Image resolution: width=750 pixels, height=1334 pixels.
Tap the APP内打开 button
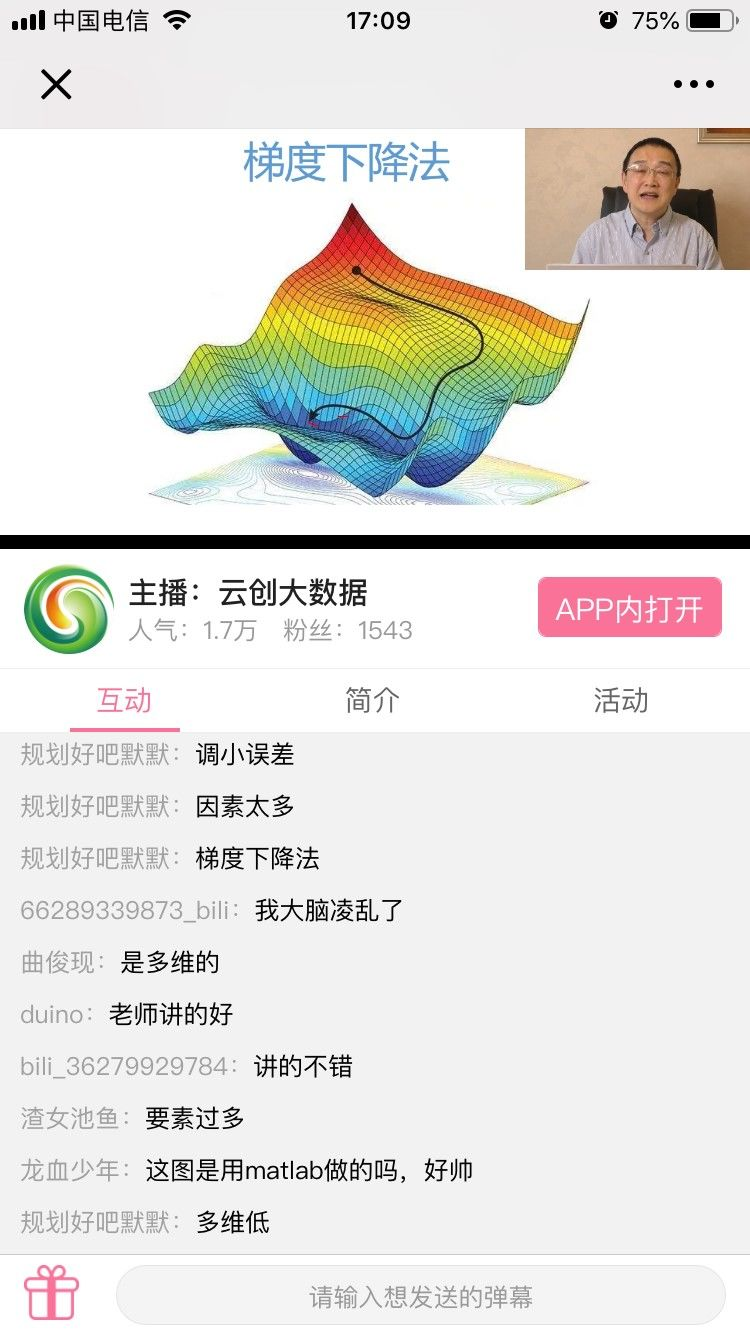point(629,608)
